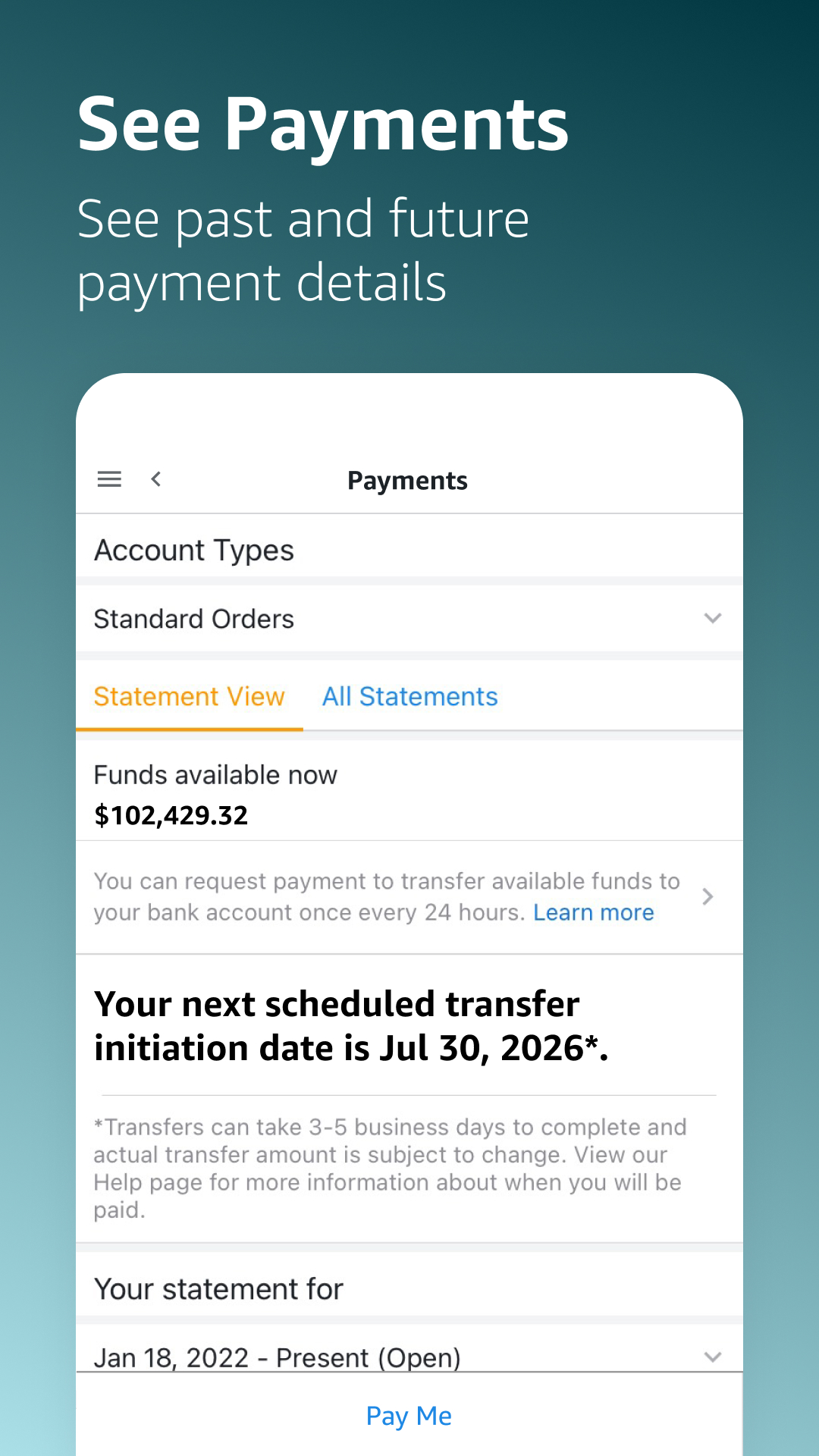Select the hamburger icon next to Payments
The image size is (819, 1456).
[108, 479]
